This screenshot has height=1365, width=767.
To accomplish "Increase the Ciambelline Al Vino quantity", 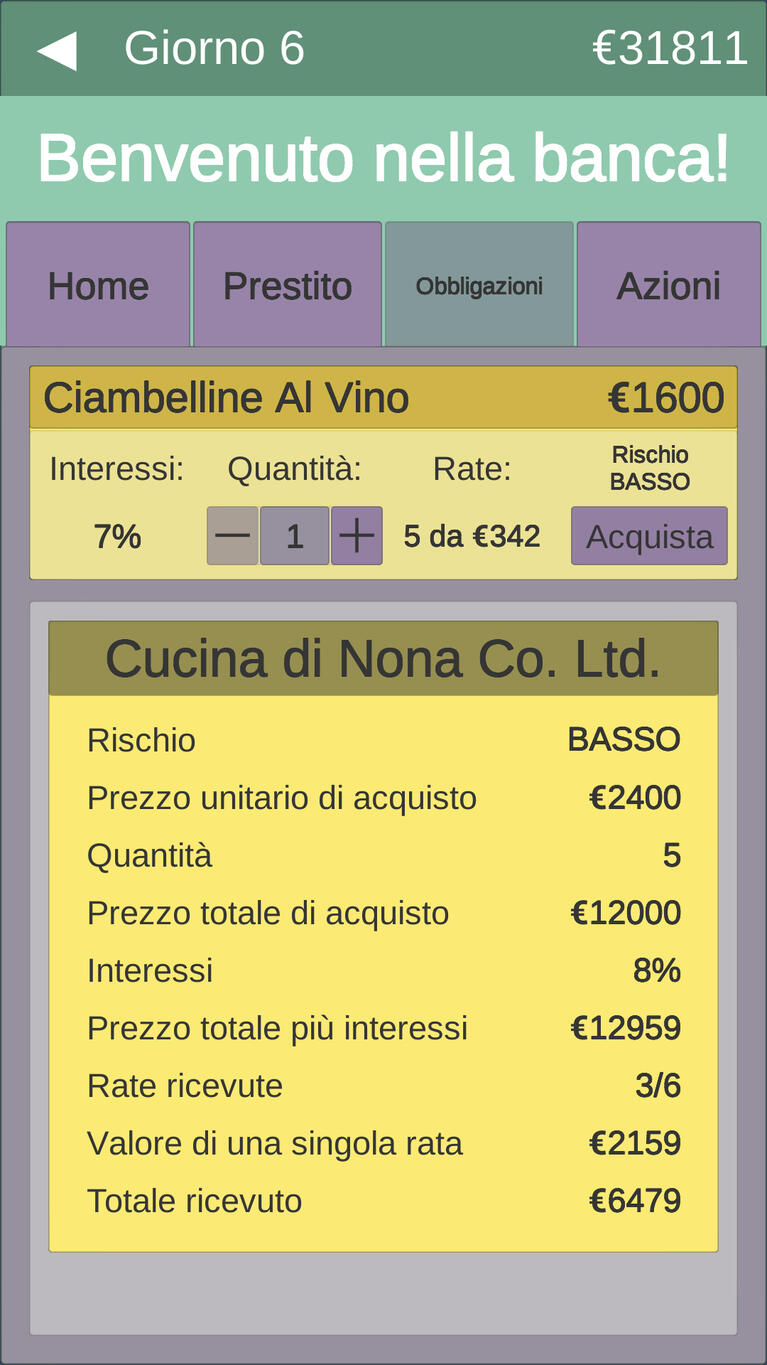I will pyautogui.click(x=356, y=536).
